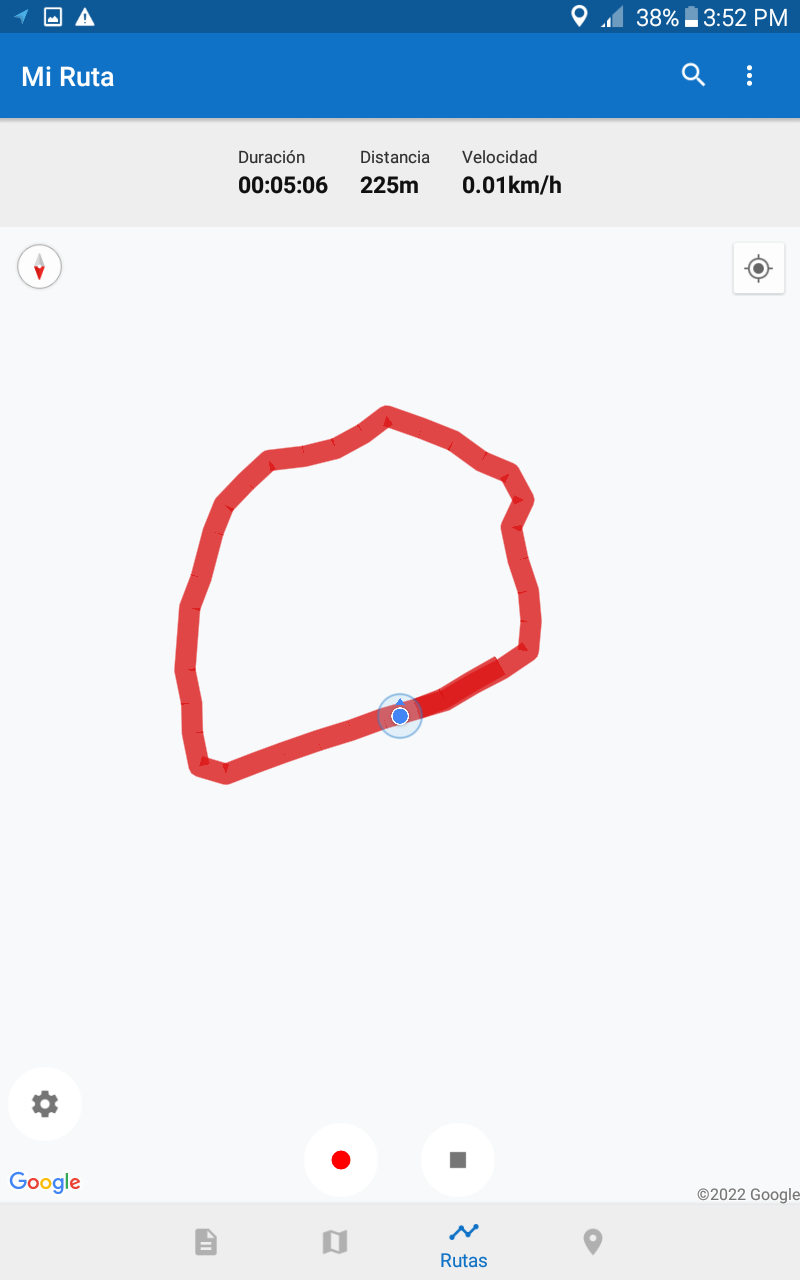800x1280 pixels.
Task: Switch to the location pin tab
Action: click(x=593, y=1242)
